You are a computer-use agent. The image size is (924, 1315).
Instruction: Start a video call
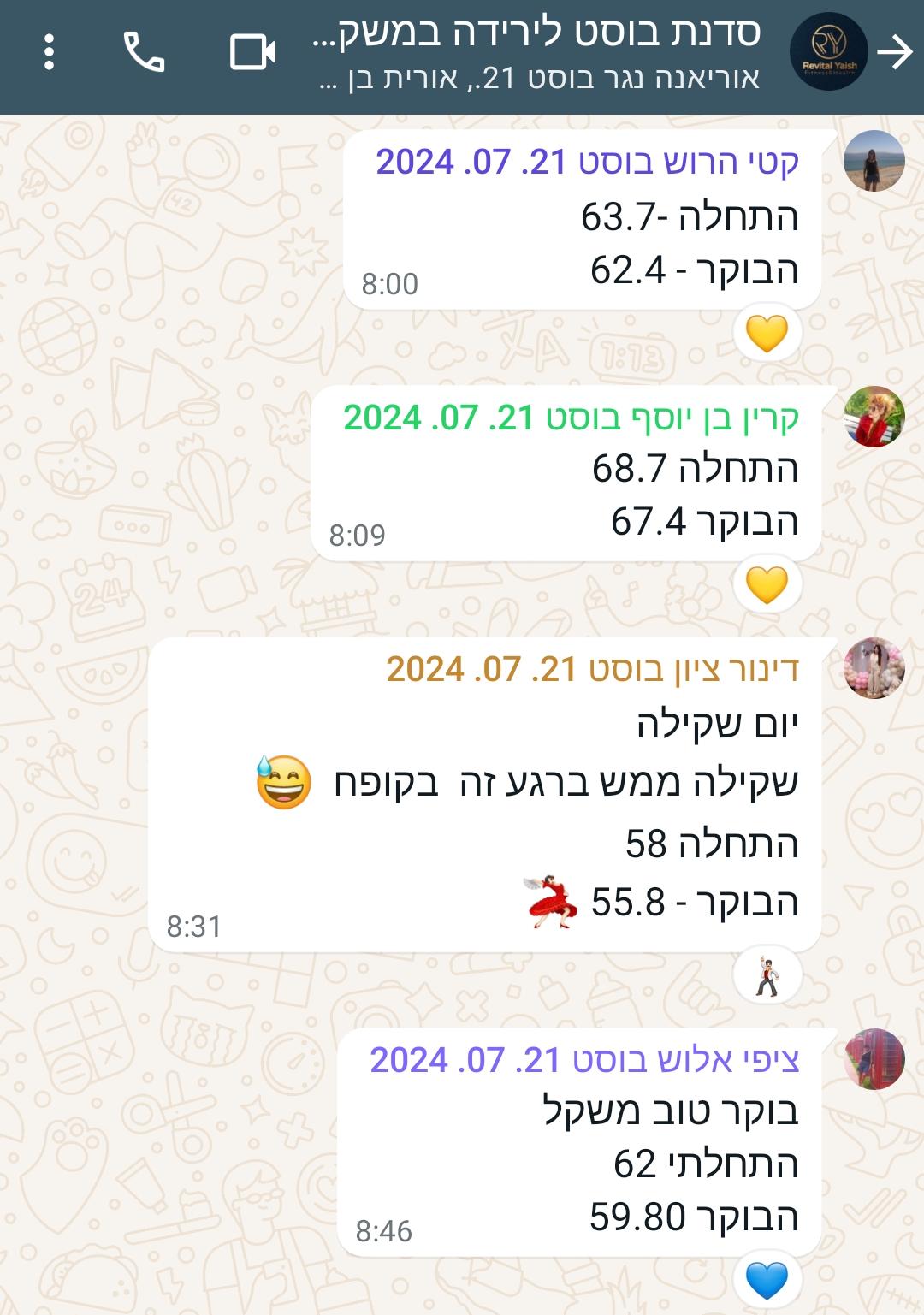pyautogui.click(x=252, y=52)
